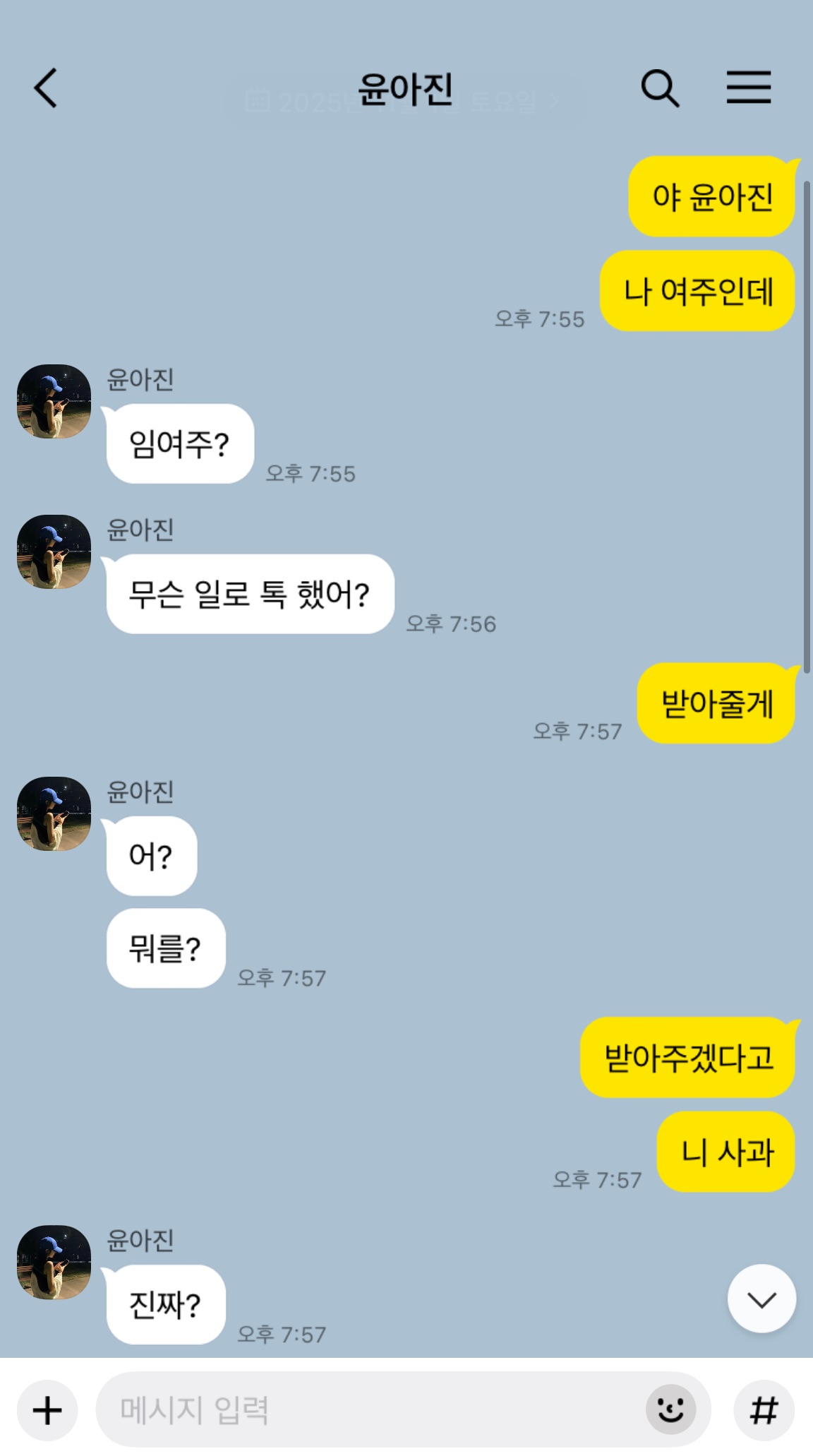Jump to the latest message
Viewport: 813px width, 1456px height.
pos(761,1299)
